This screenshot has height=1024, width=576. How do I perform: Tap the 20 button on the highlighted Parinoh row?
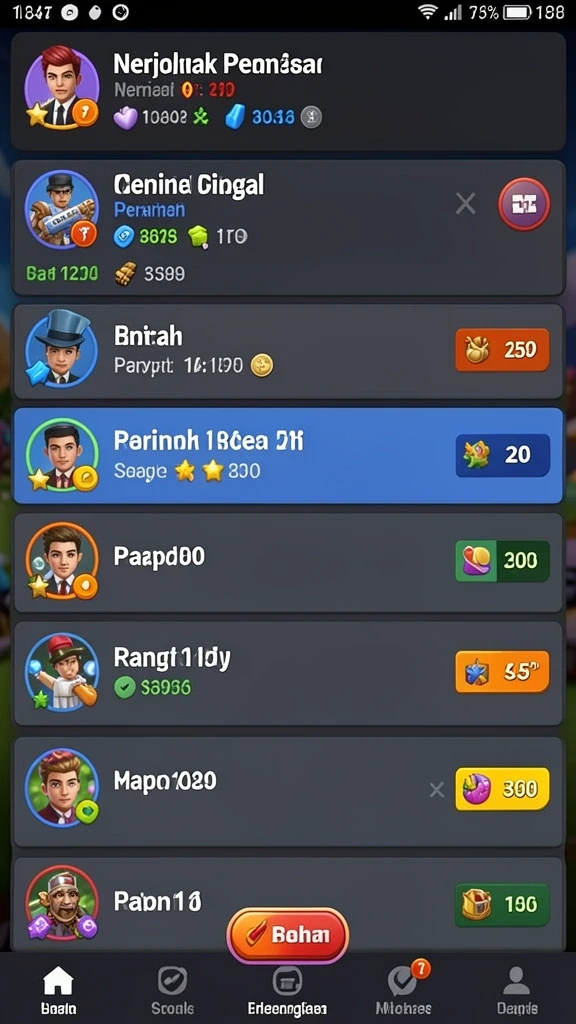pyautogui.click(x=502, y=455)
